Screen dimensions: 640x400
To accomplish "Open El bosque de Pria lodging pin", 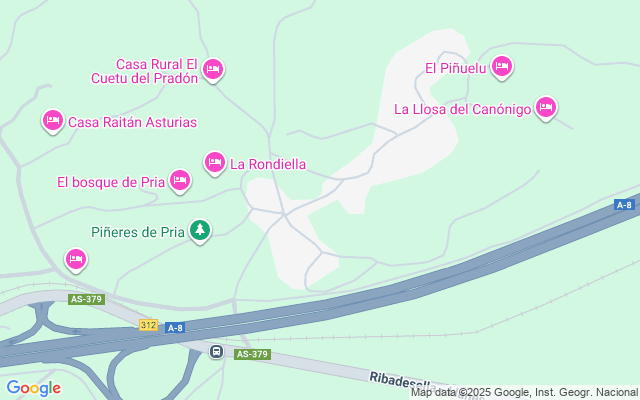I will pos(180,180).
